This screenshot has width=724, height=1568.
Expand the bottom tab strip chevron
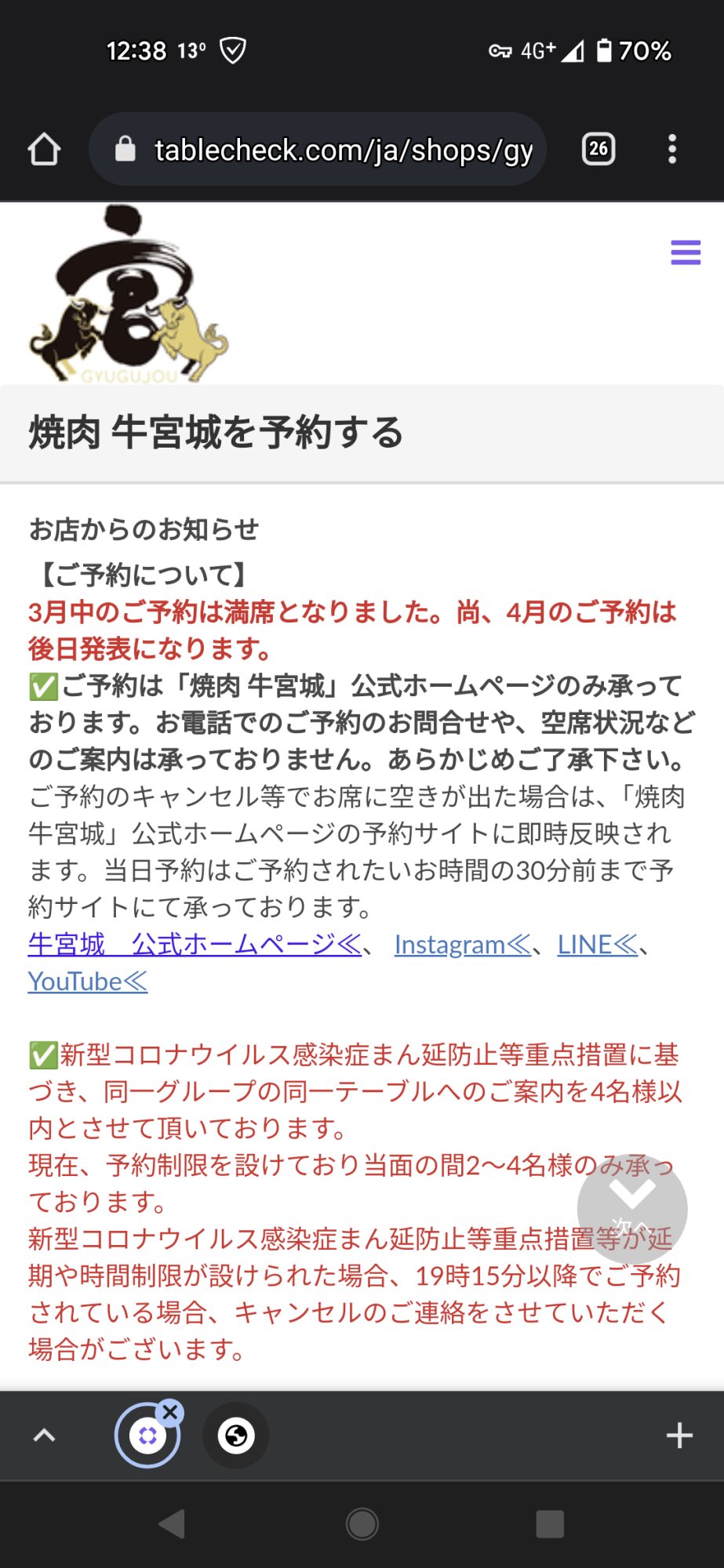(44, 1436)
